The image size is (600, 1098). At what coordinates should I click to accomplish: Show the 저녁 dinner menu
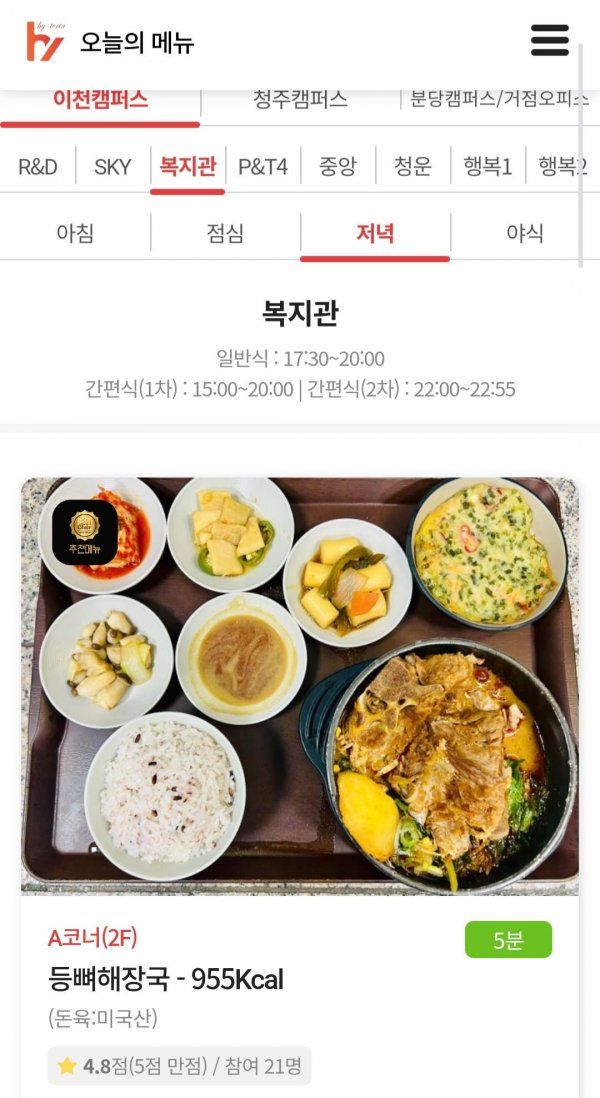(x=375, y=233)
